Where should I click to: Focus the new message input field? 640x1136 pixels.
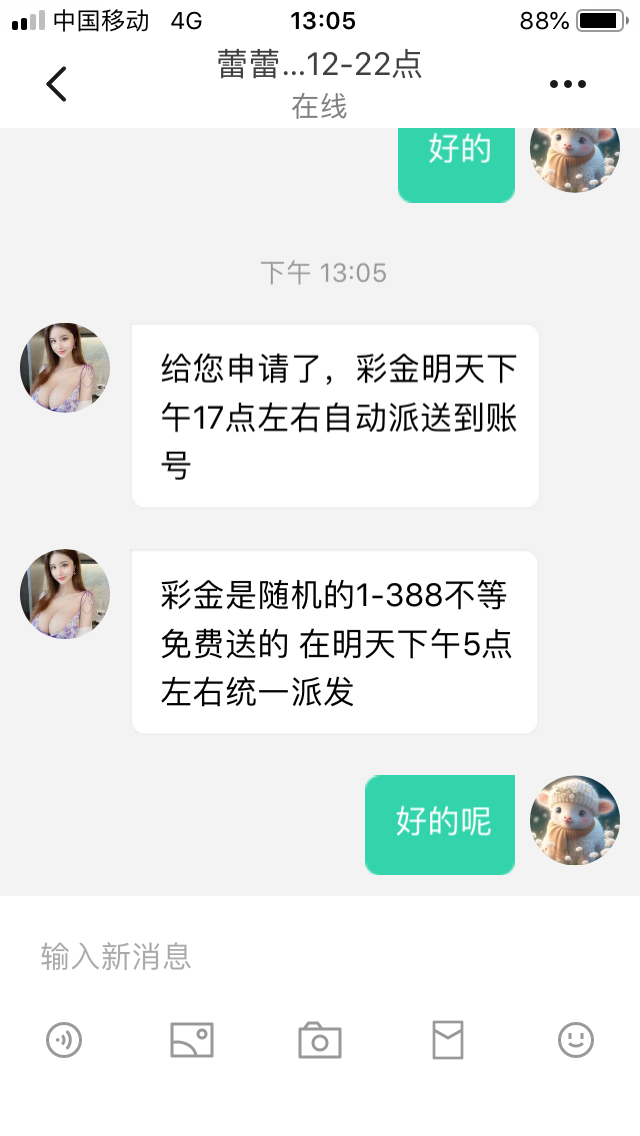point(320,957)
